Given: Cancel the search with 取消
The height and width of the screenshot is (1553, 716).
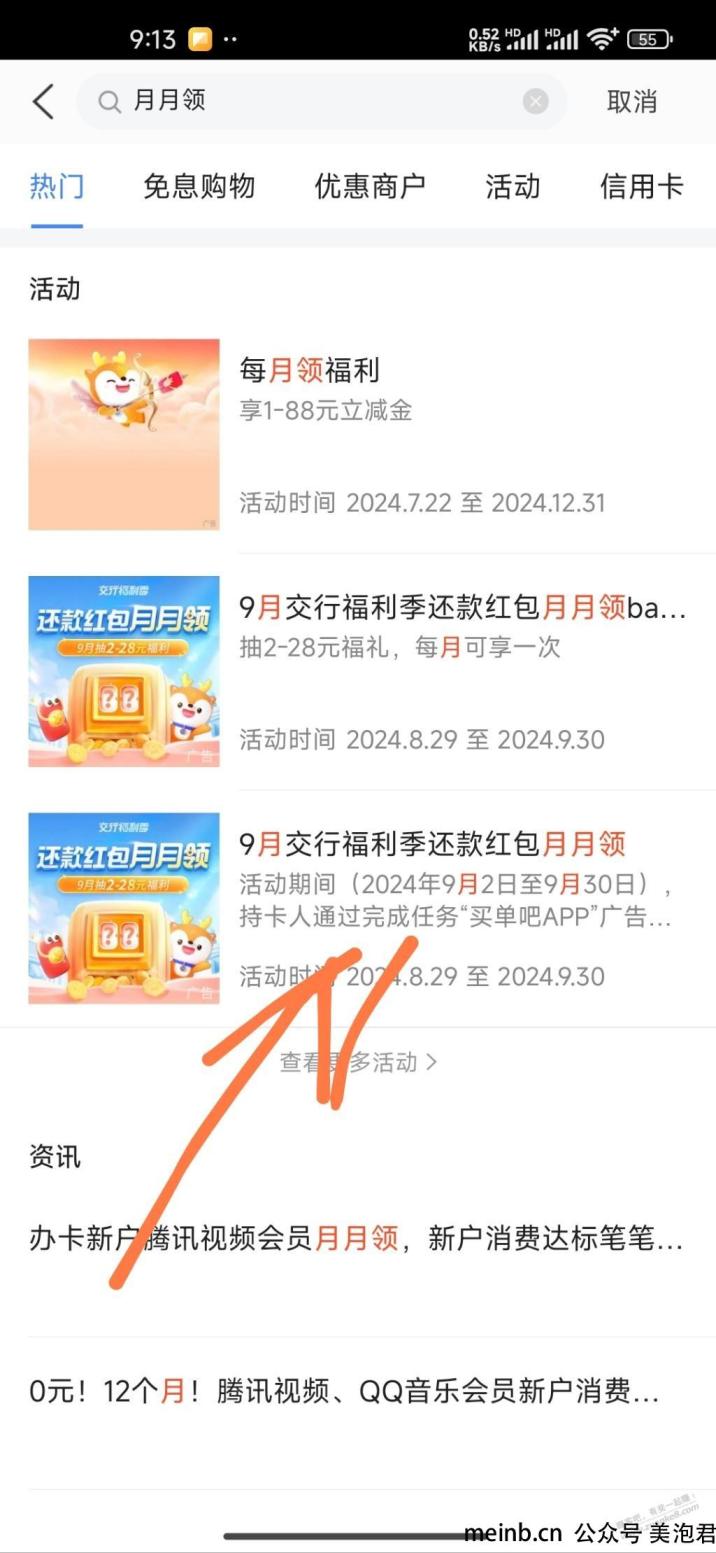Looking at the screenshot, I should click(x=632, y=101).
